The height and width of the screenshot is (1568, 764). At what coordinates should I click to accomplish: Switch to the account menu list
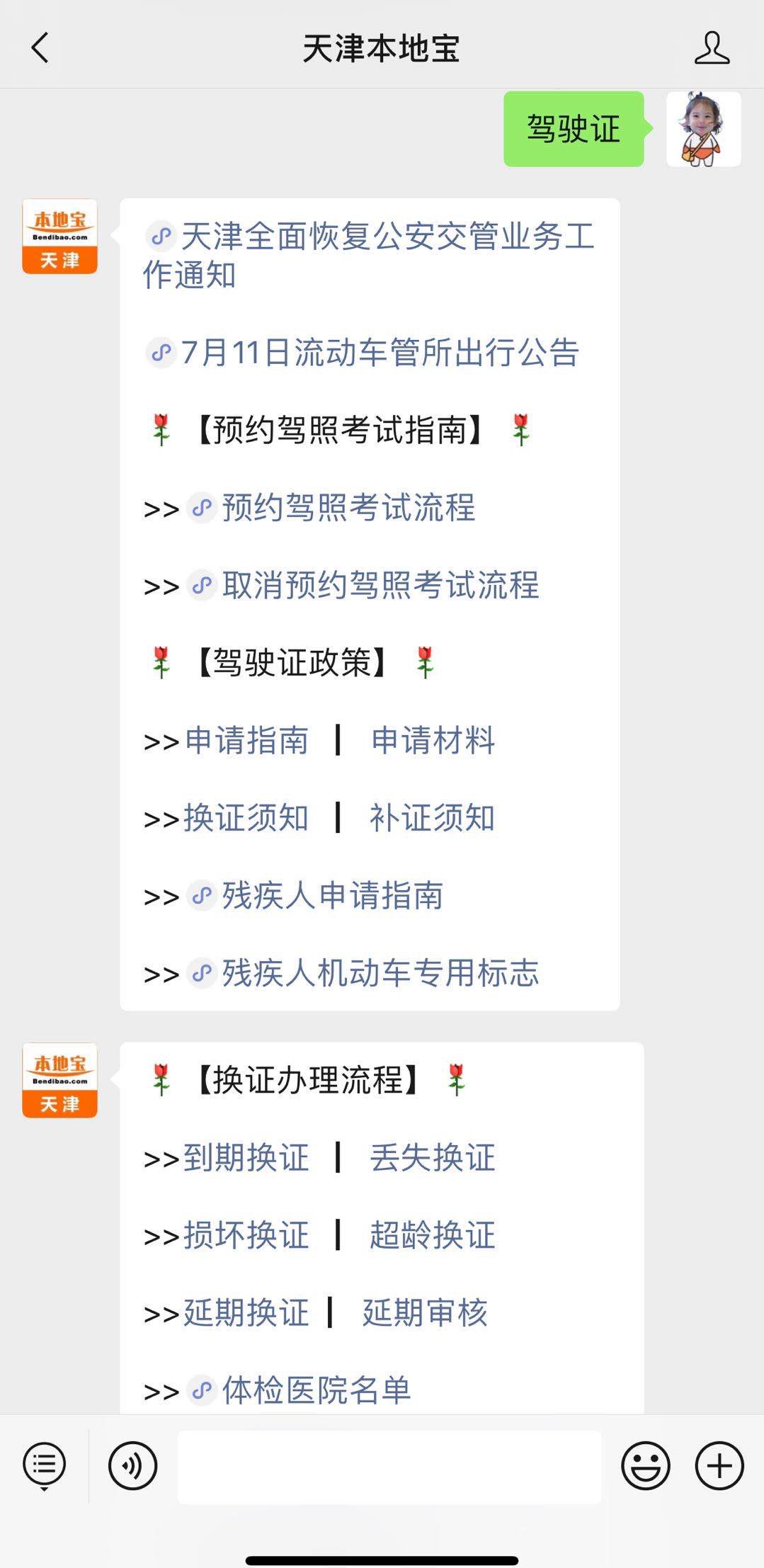[x=44, y=1465]
